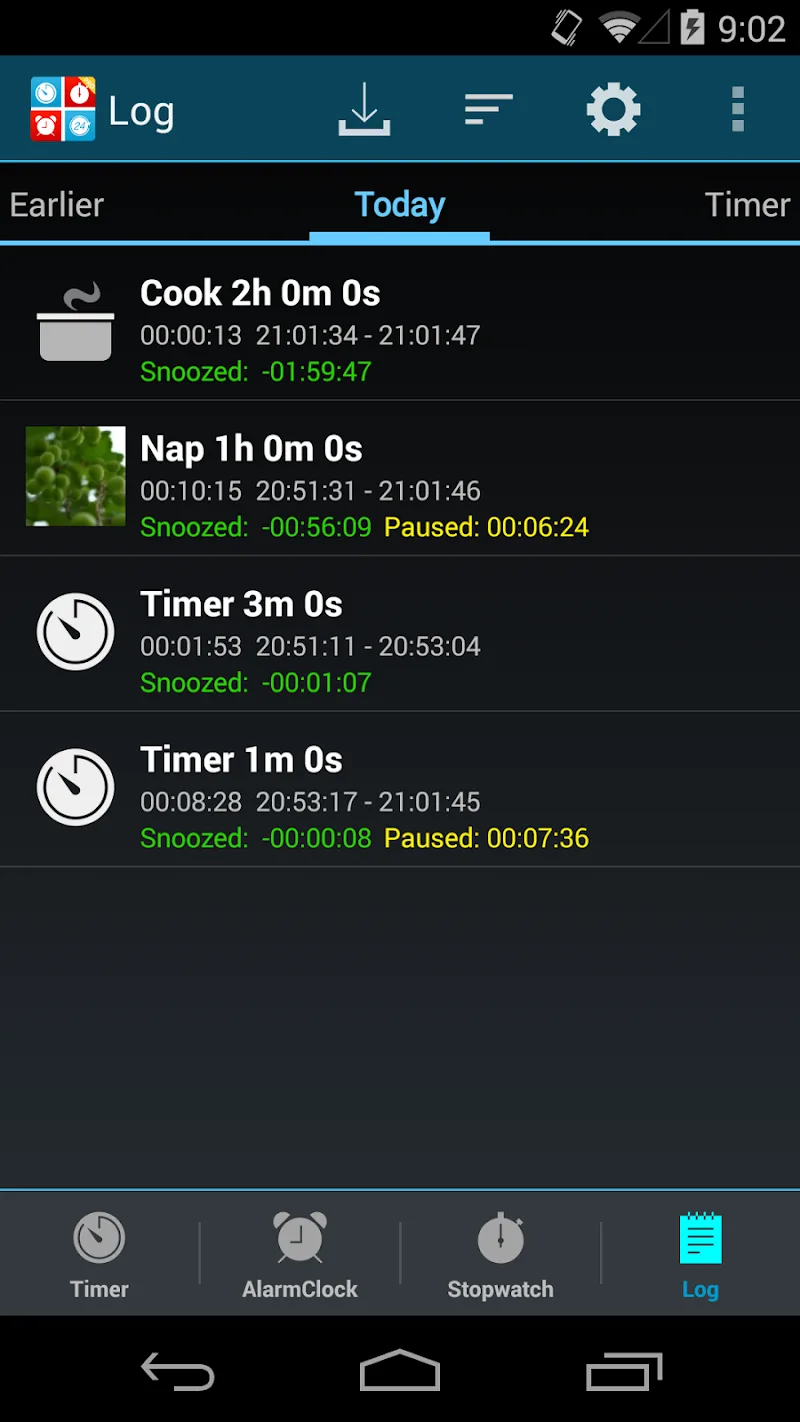Open the overflow menu icon
This screenshot has width=800, height=1422.
738,108
